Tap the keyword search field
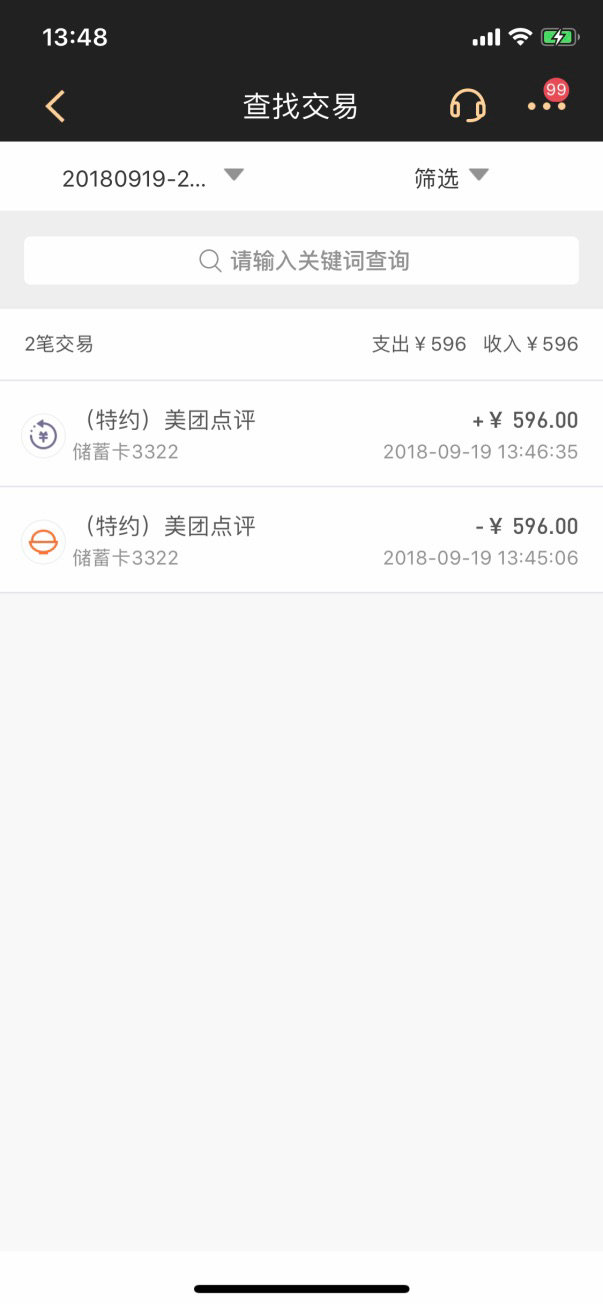 (x=301, y=261)
